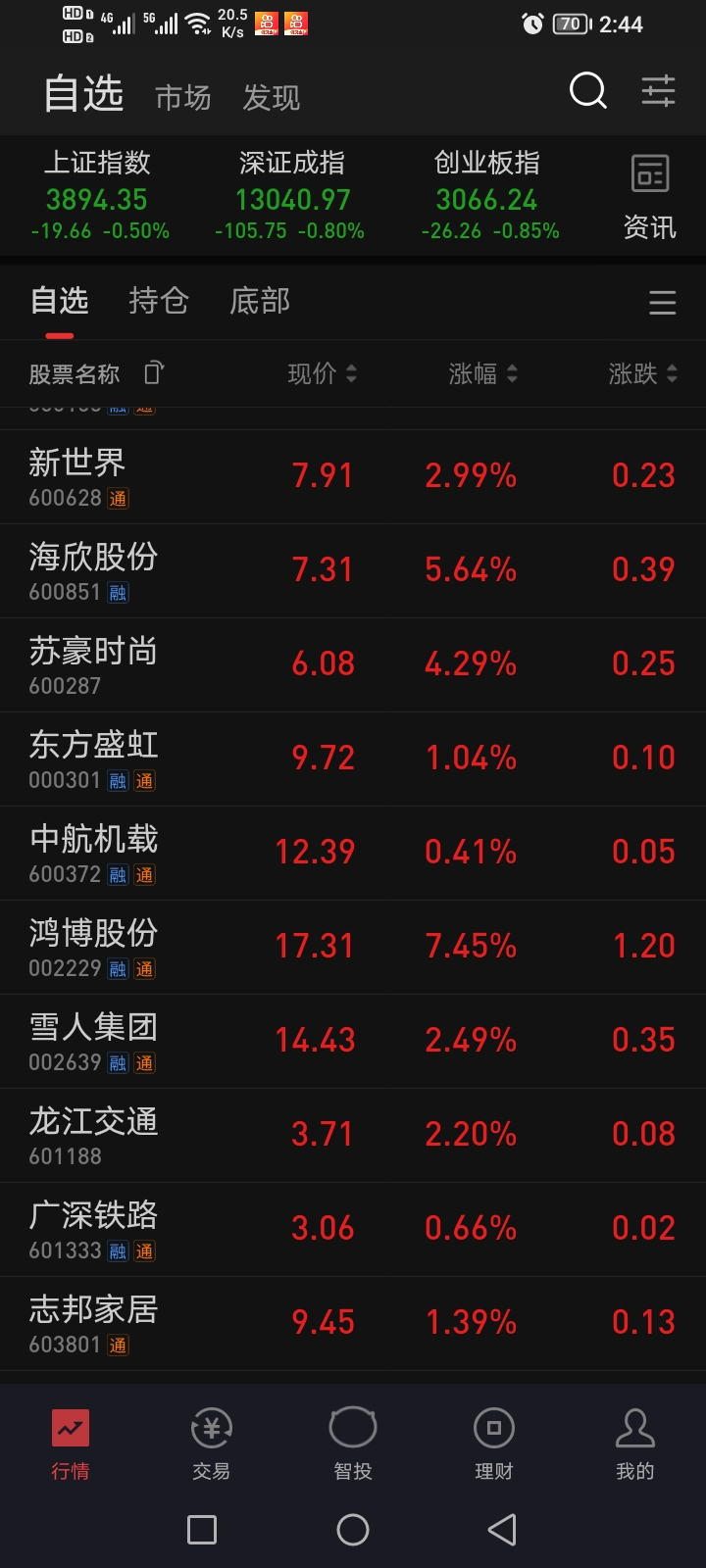Open the 鸿博股份 stock row
706x1568 pixels.
pos(353,947)
